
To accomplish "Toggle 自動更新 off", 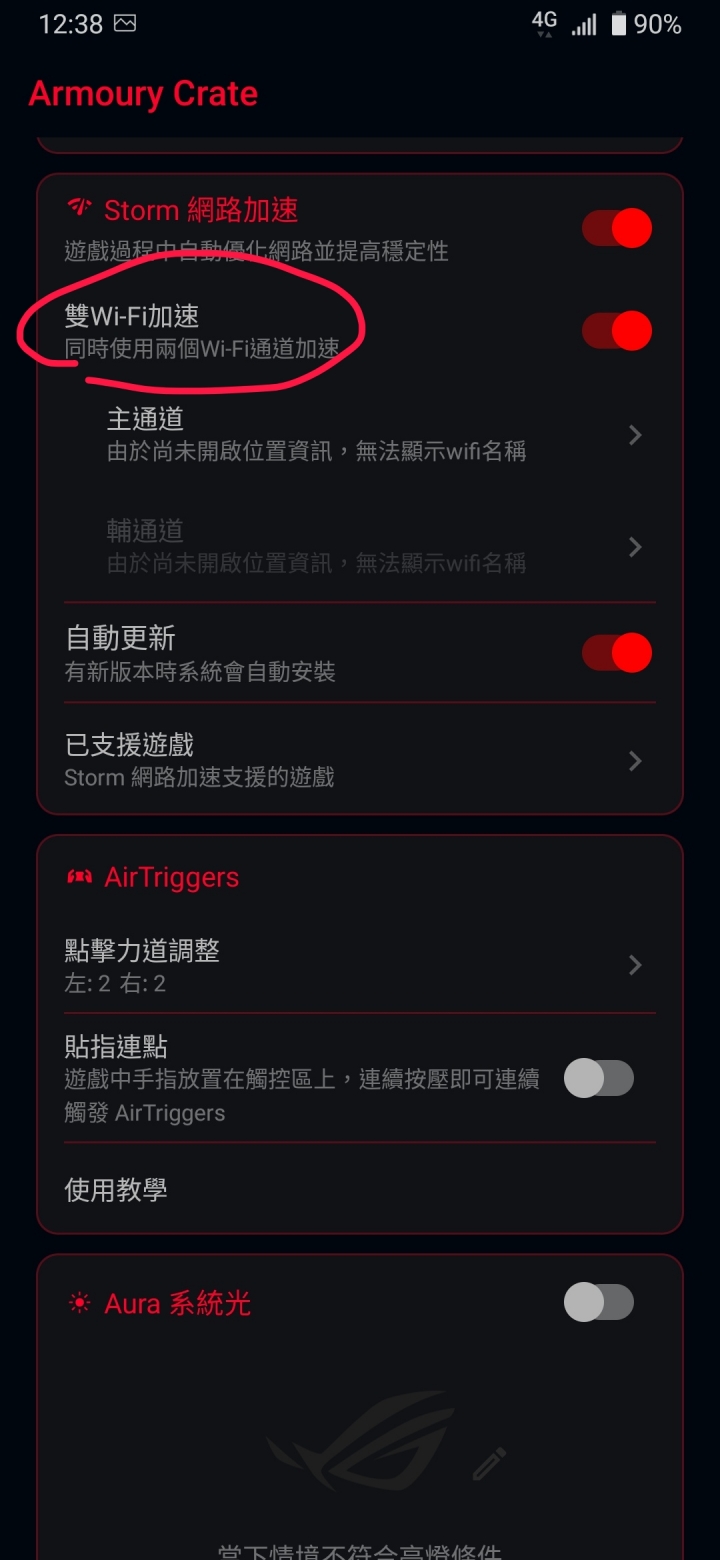I will (x=617, y=653).
